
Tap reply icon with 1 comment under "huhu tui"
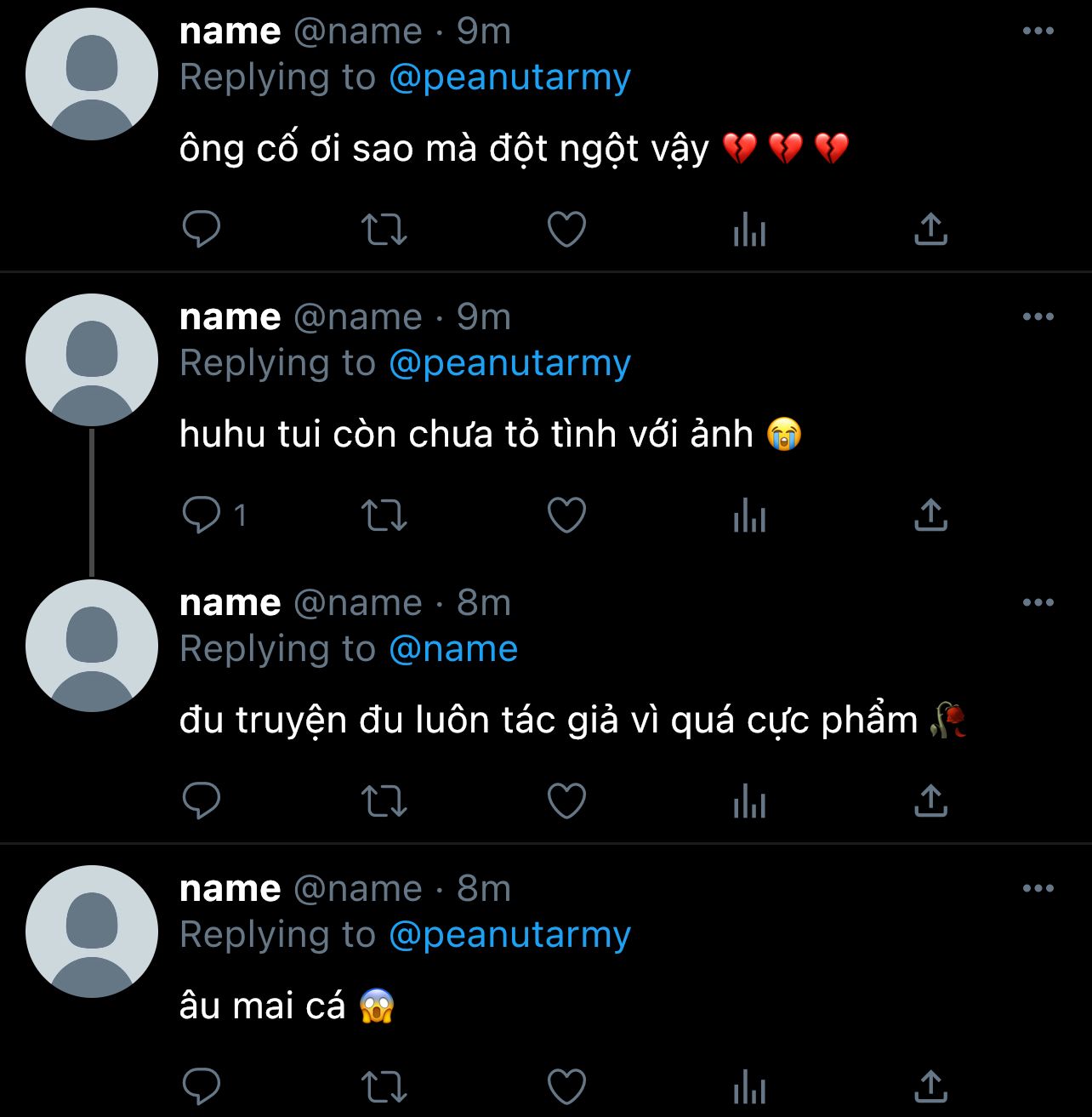pos(202,515)
